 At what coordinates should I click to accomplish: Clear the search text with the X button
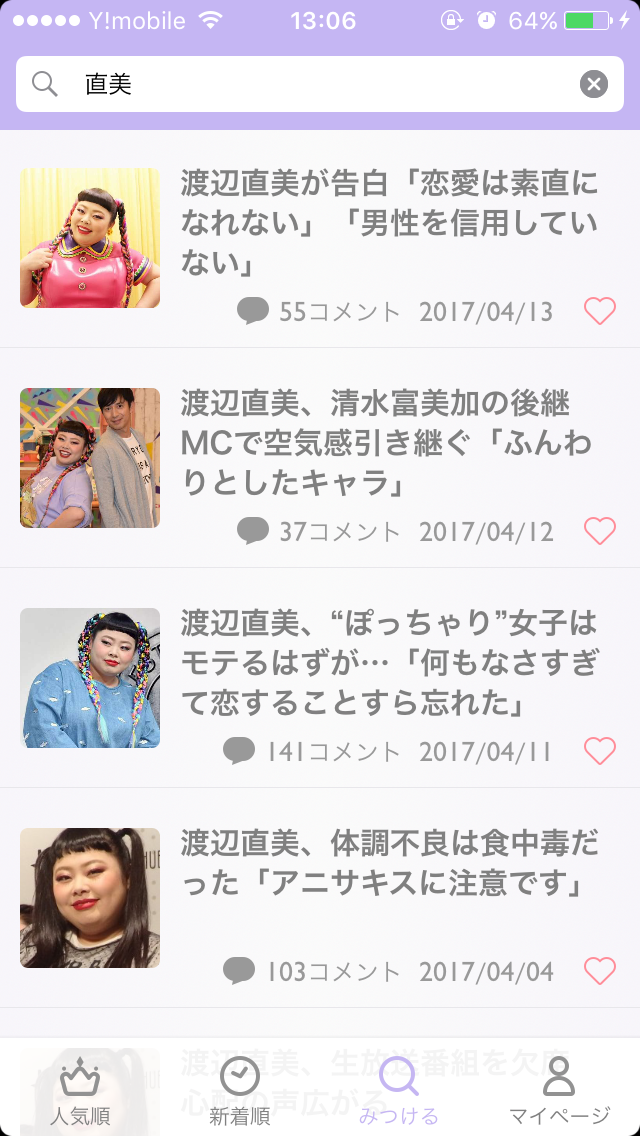pos(594,85)
